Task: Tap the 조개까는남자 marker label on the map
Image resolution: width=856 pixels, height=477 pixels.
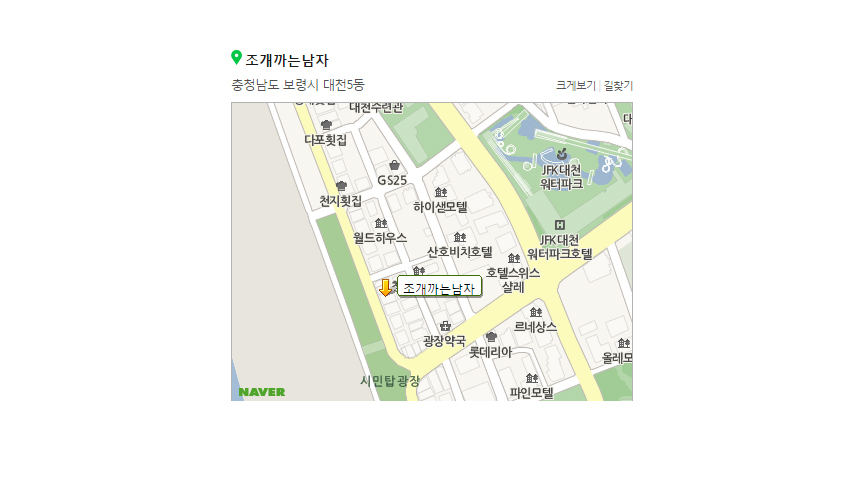Action: 439,288
